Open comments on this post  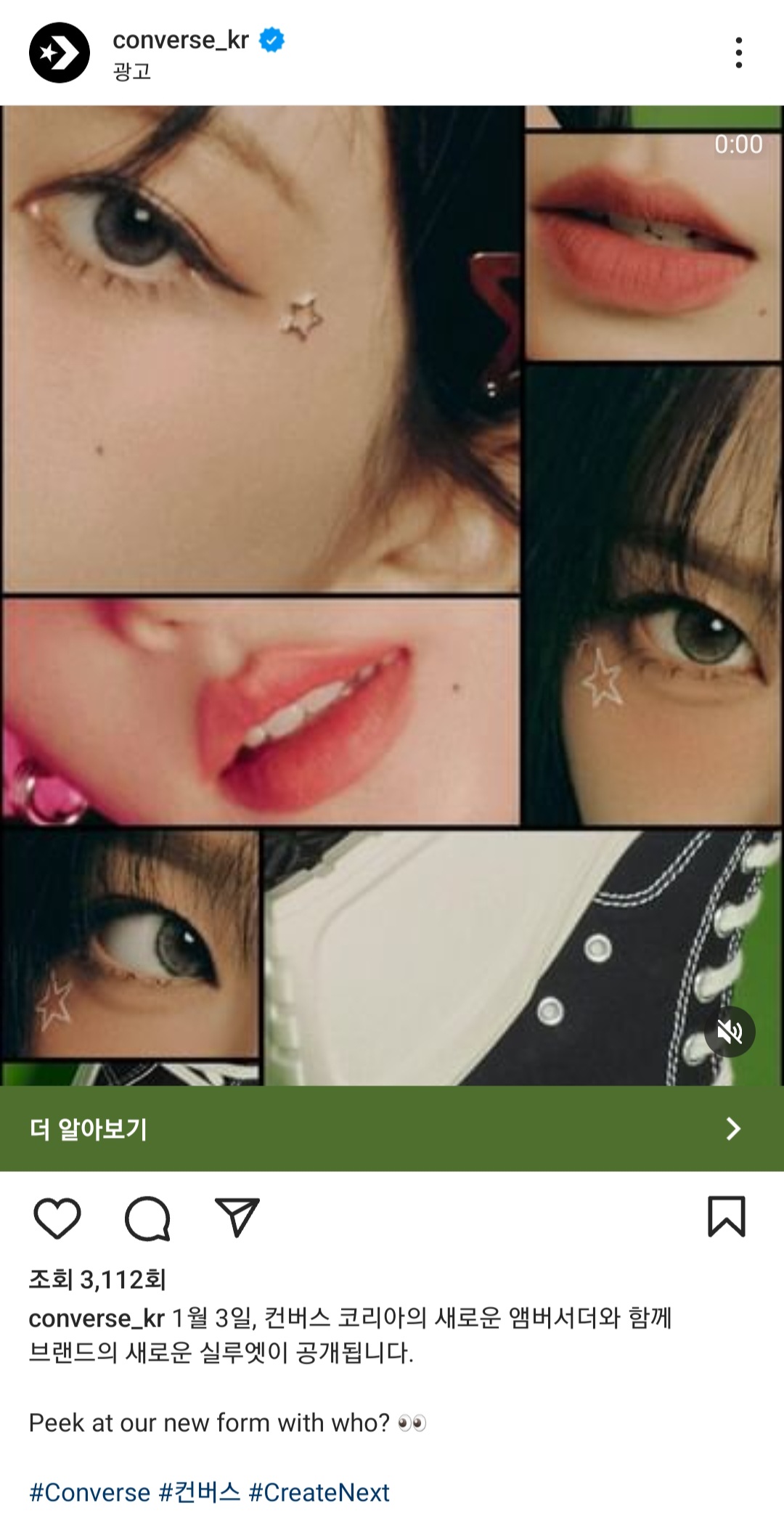[147, 1218]
